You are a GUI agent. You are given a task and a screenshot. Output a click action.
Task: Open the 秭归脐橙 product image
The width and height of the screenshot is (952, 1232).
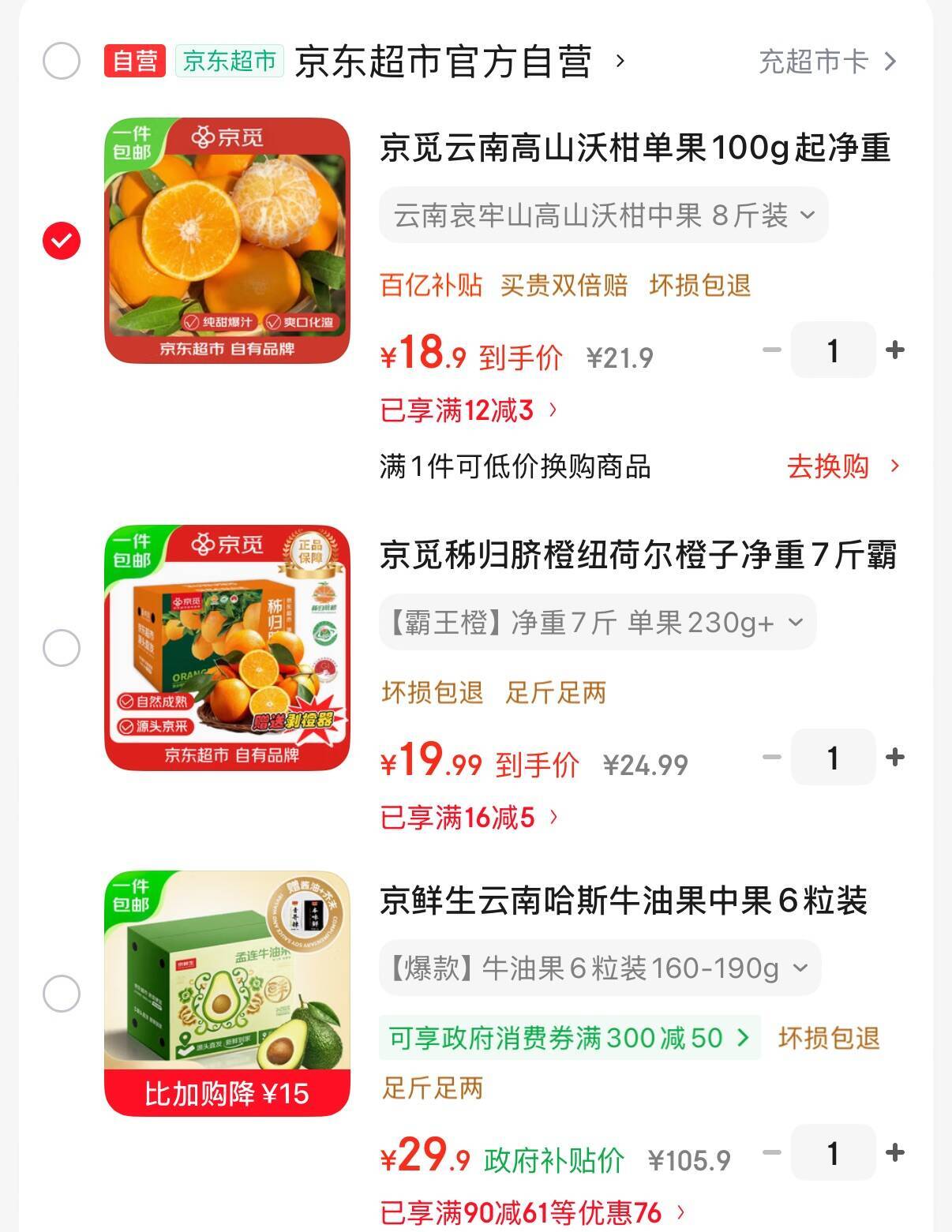pos(227,648)
